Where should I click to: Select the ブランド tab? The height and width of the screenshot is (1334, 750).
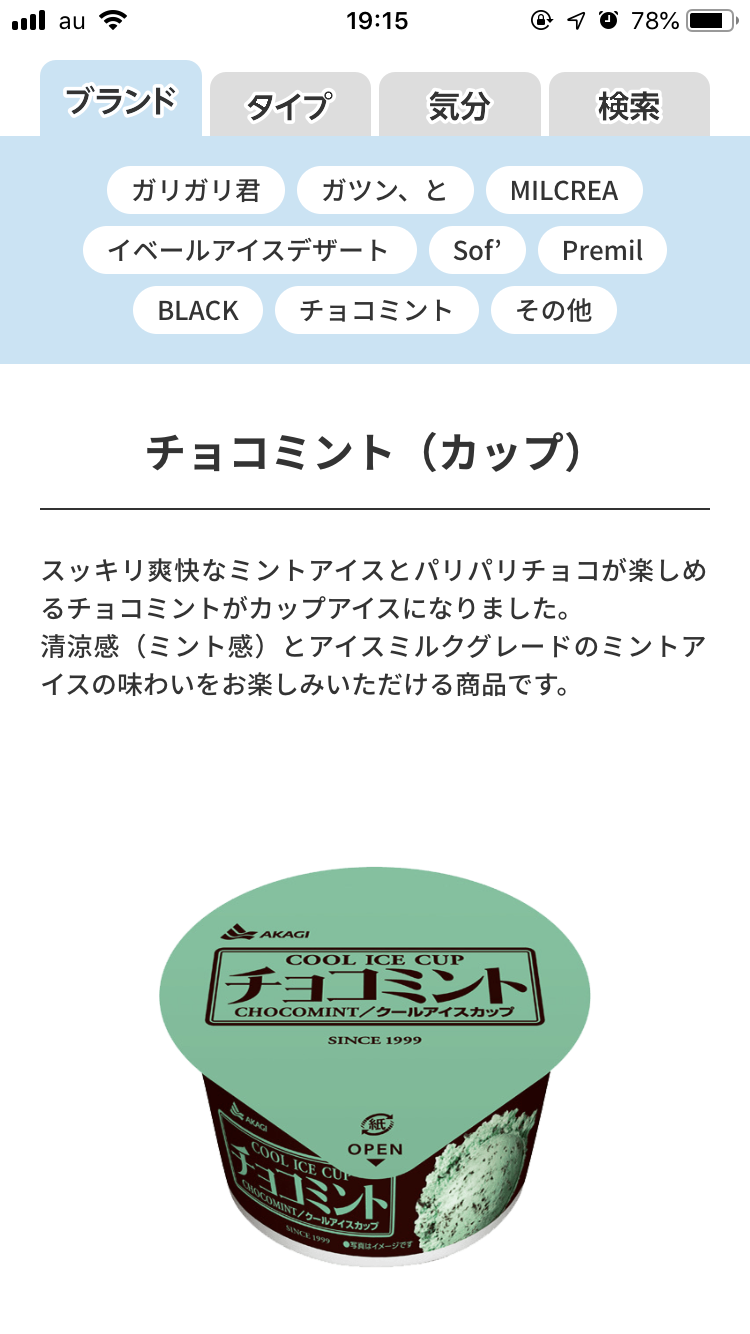[x=121, y=100]
